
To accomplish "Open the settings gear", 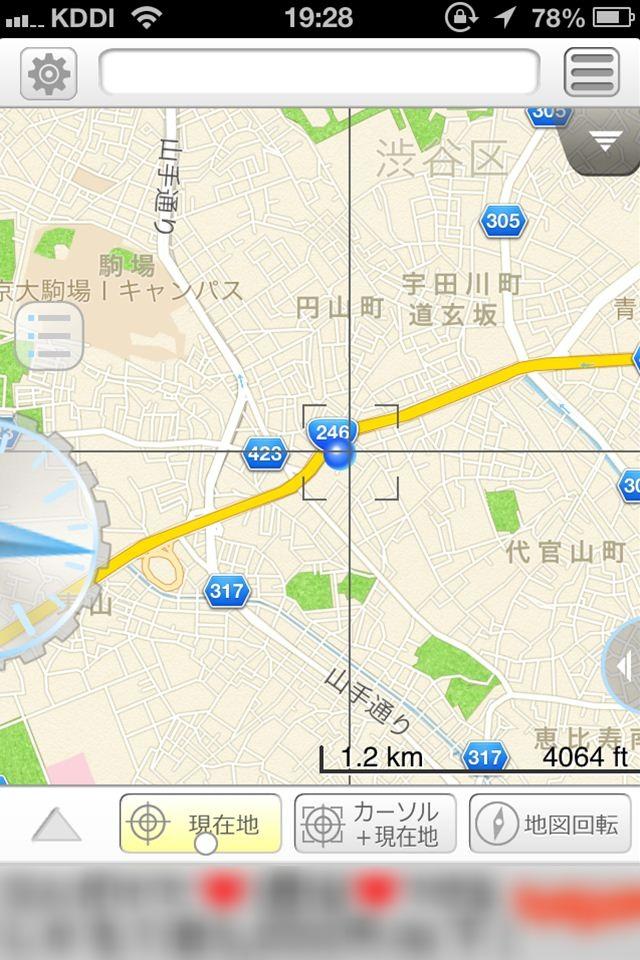I will click(x=48, y=73).
